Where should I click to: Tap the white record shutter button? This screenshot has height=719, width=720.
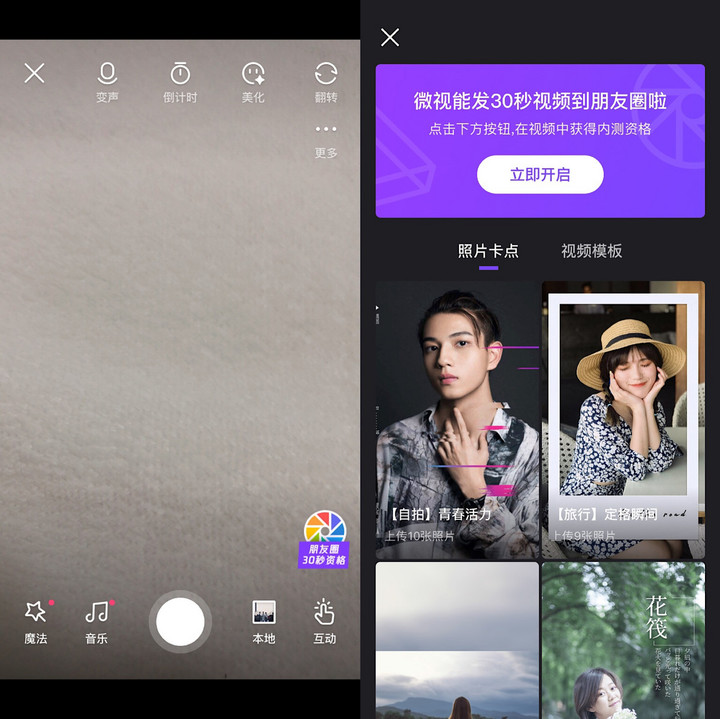tap(180, 622)
